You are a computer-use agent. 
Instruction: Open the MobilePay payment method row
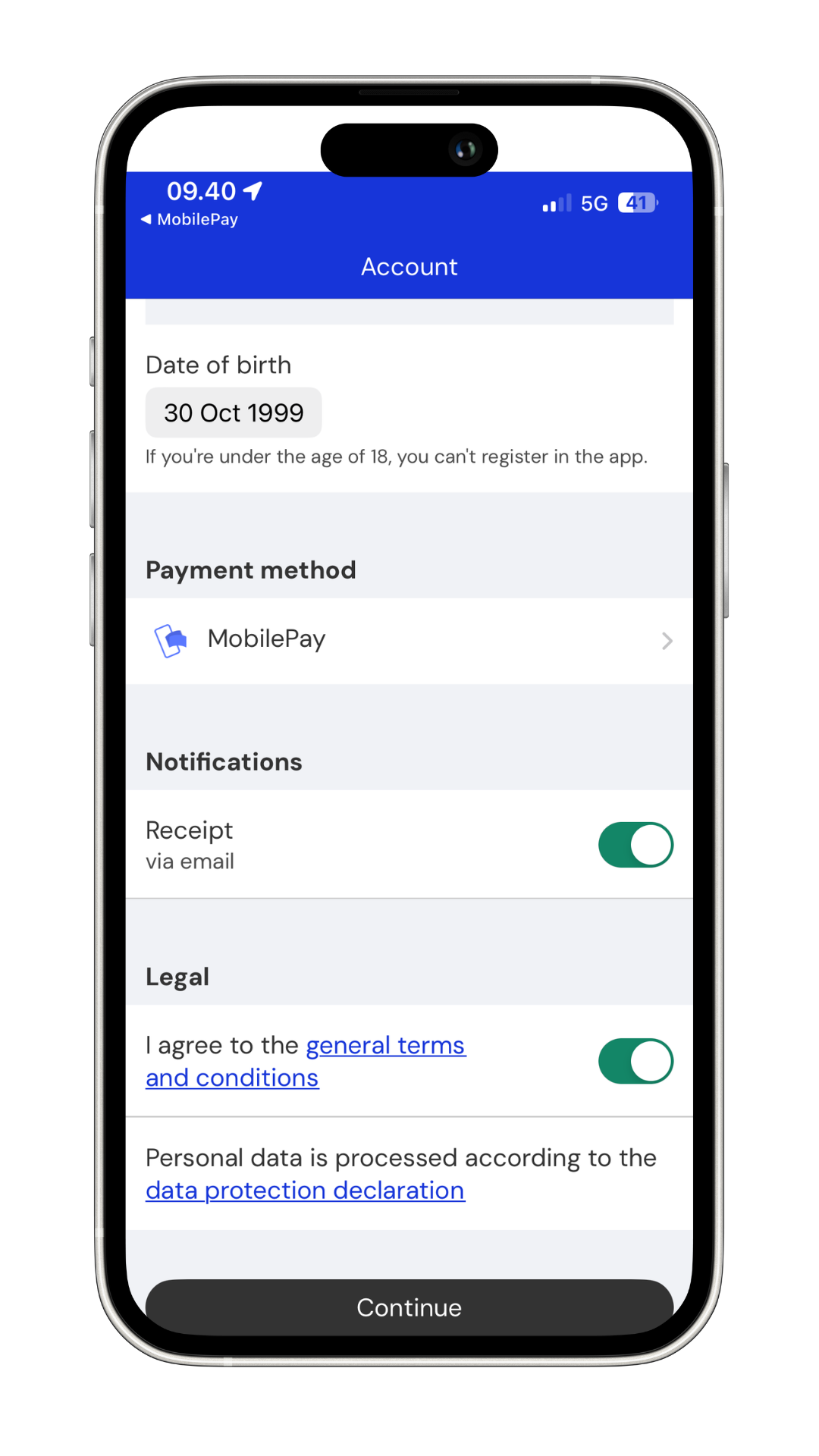pos(409,640)
